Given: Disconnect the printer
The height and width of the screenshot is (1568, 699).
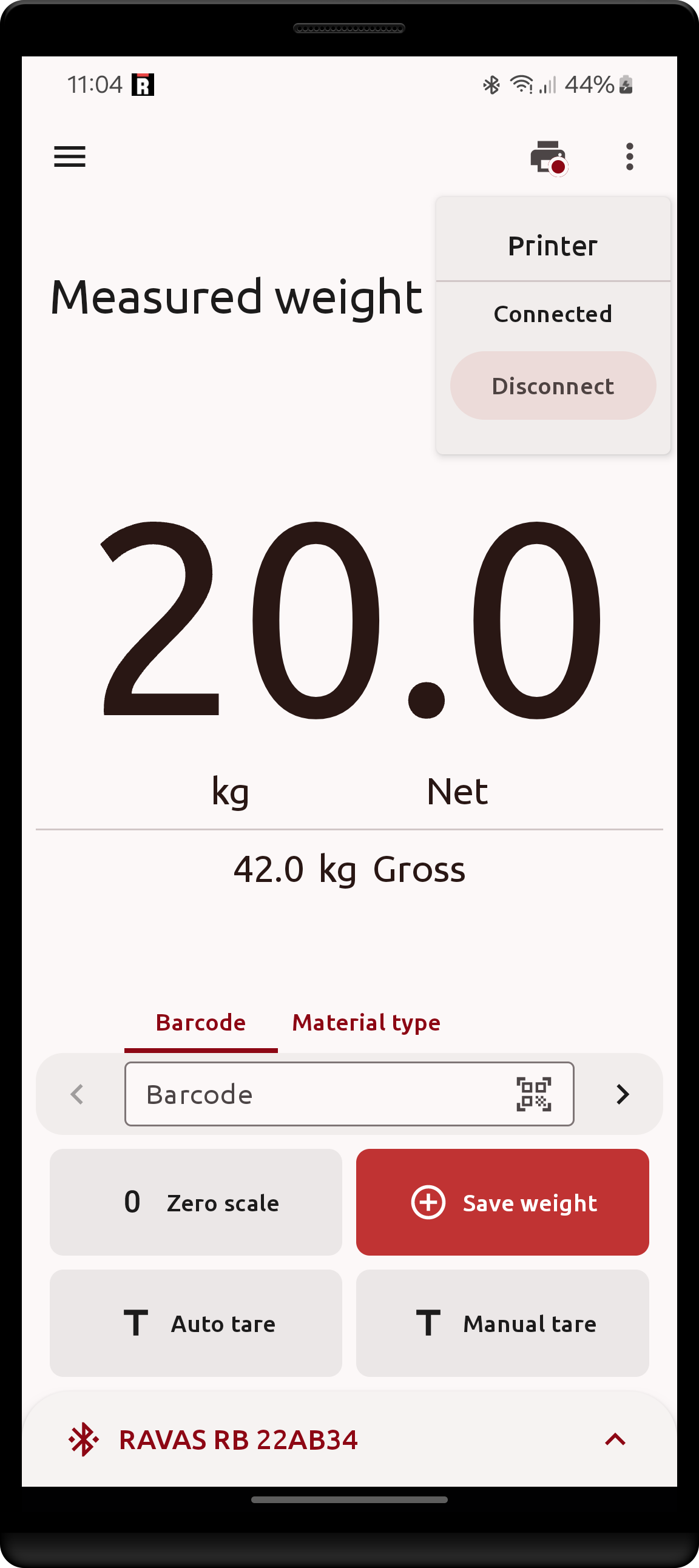Looking at the screenshot, I should (553, 385).
